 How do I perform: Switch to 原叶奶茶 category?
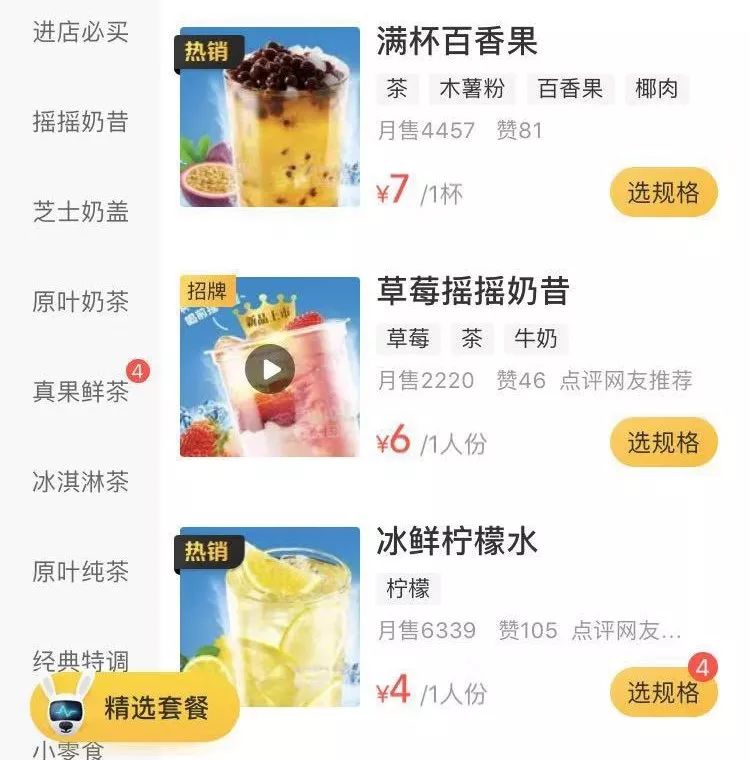(x=80, y=302)
